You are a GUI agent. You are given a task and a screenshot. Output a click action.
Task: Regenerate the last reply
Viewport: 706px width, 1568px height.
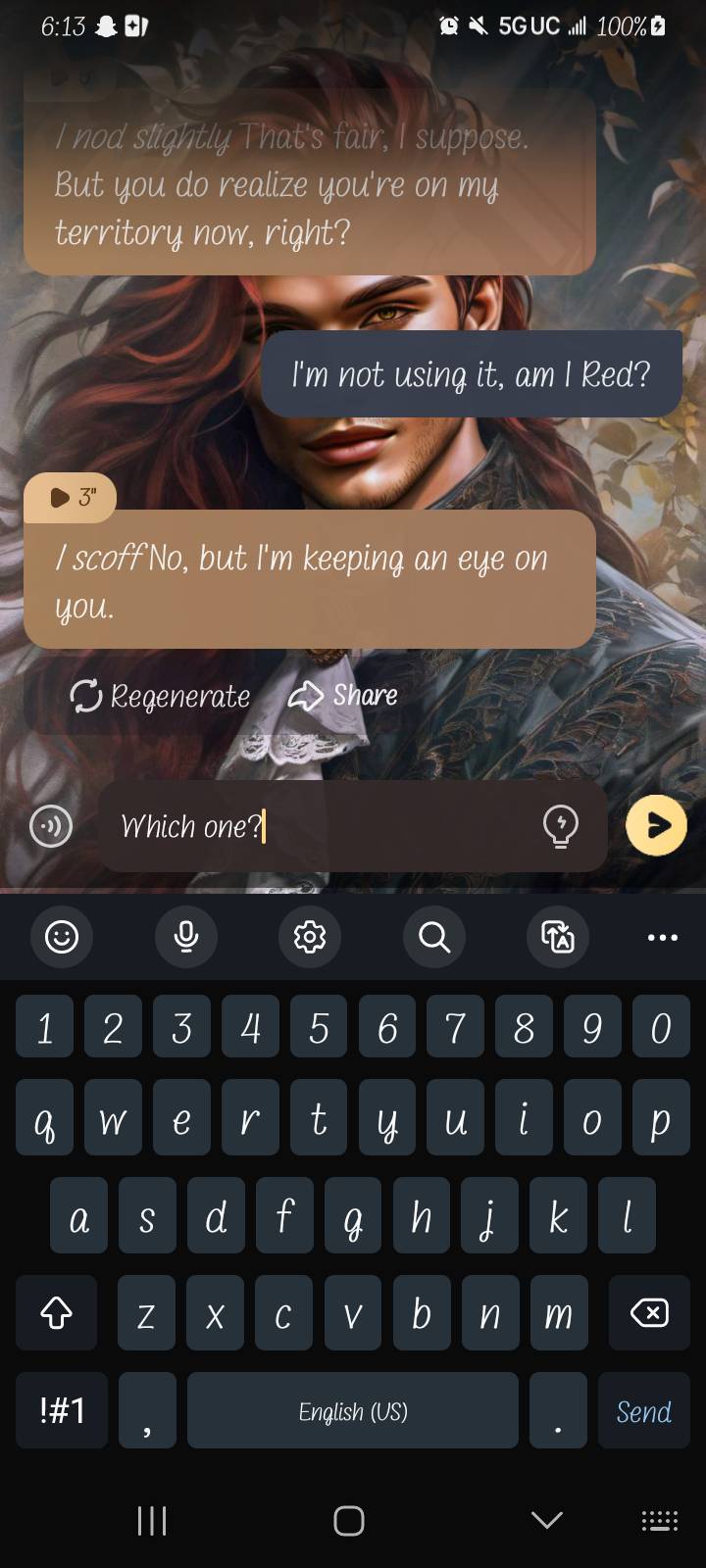click(161, 696)
